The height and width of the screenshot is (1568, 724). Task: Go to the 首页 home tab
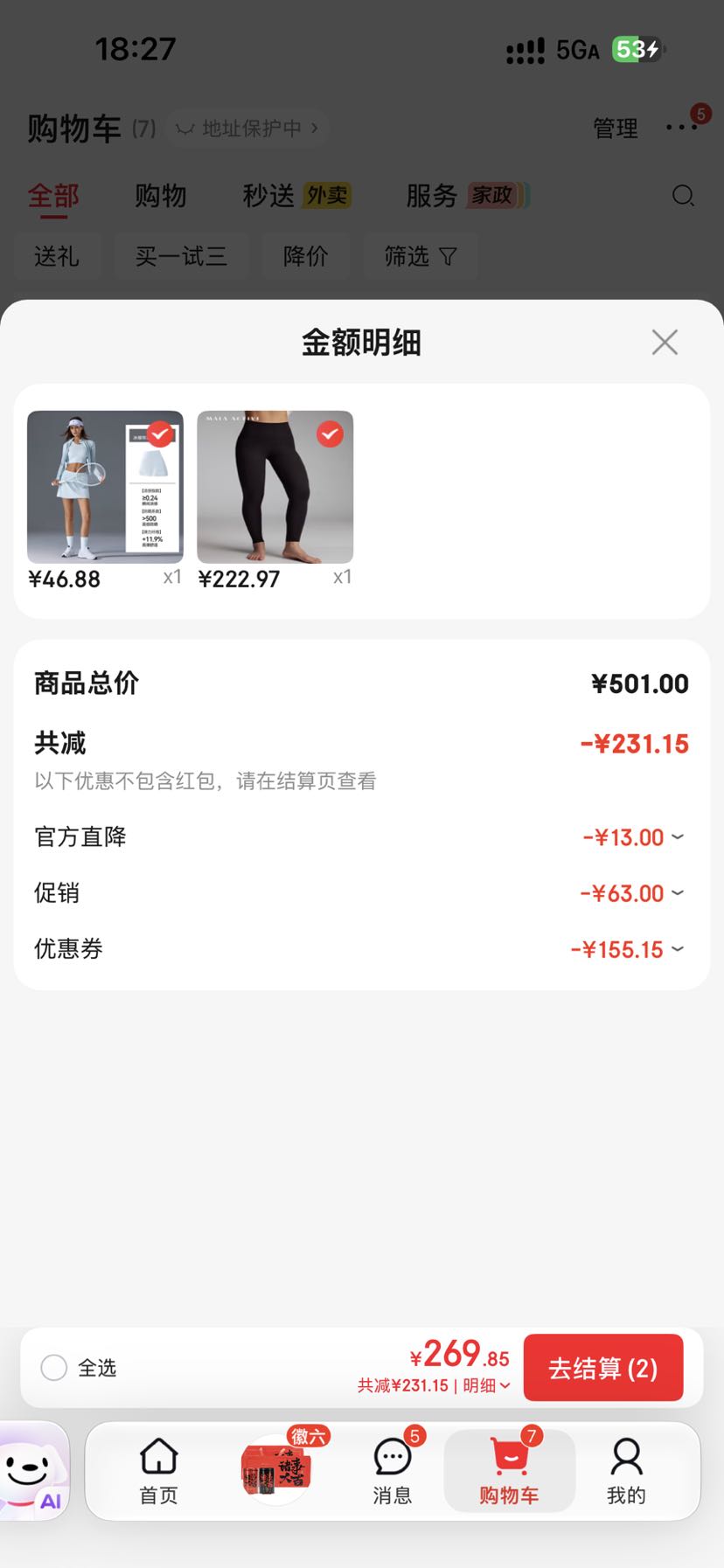(x=159, y=1472)
